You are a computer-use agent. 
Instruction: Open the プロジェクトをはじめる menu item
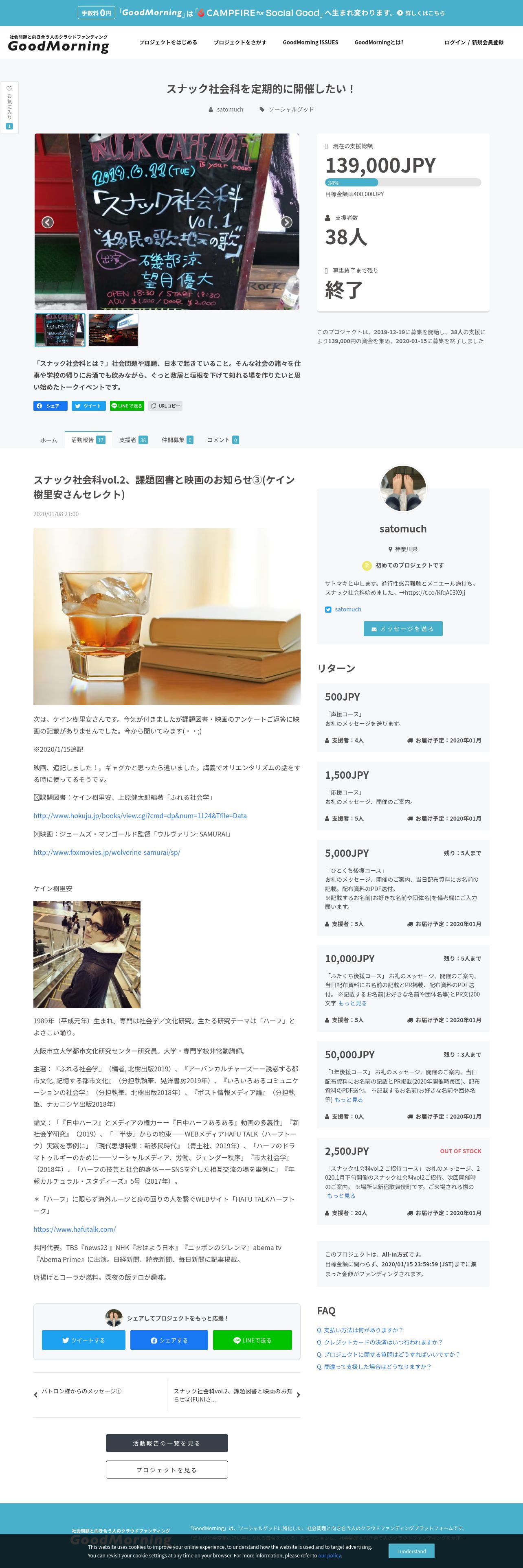pyautogui.click(x=168, y=43)
